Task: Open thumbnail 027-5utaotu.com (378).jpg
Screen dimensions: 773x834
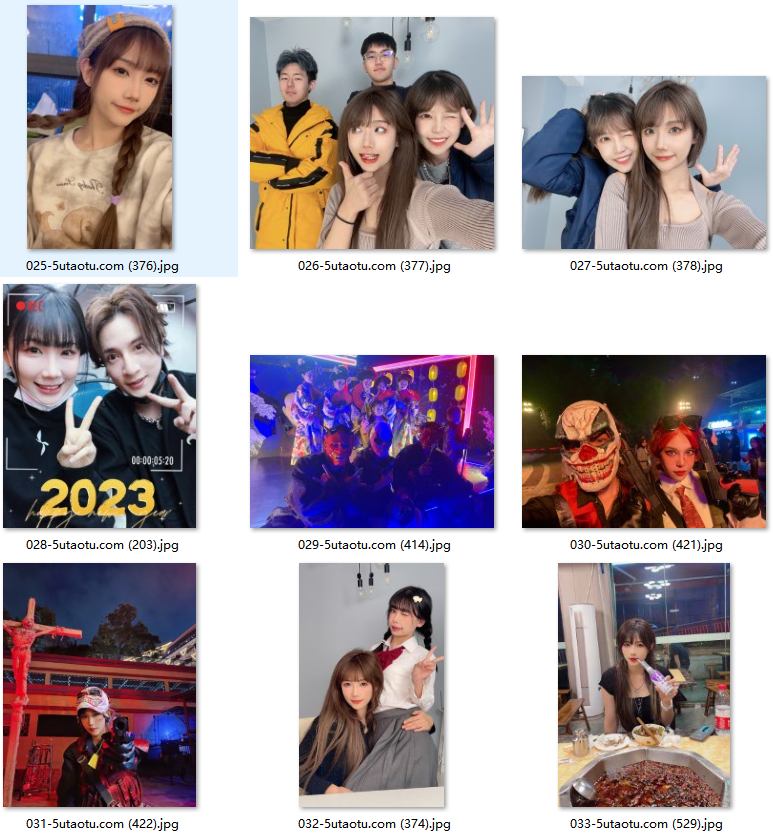Action: click(644, 163)
